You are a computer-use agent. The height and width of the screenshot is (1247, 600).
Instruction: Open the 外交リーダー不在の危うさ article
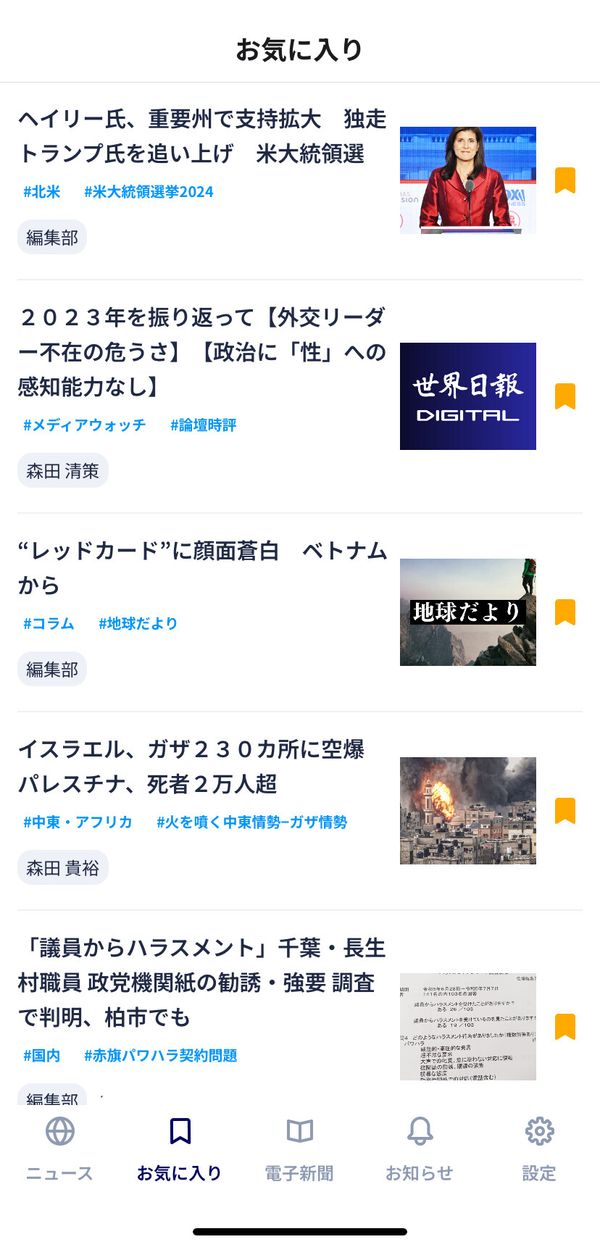tap(202, 352)
